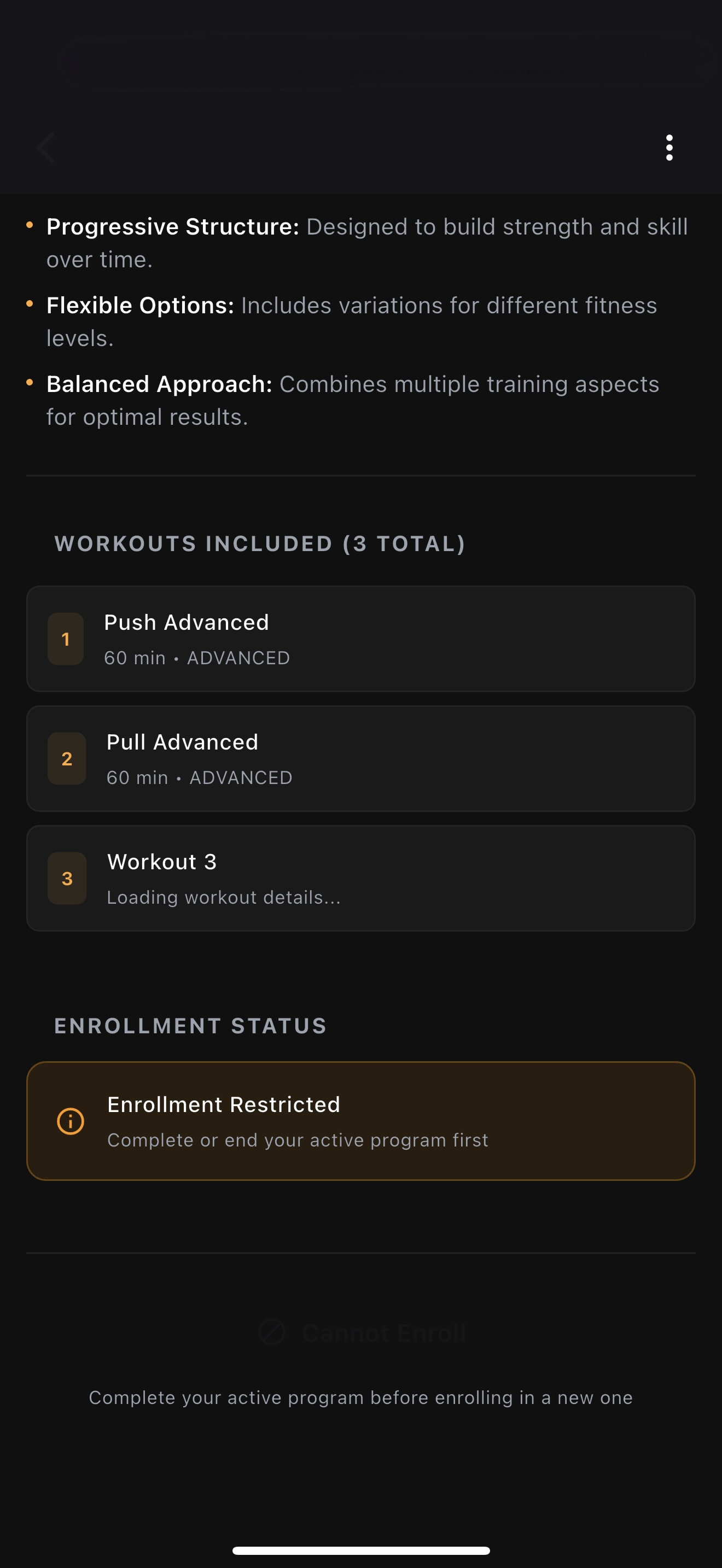
Task: Open the Pull Advanced workout card
Action: click(x=361, y=758)
